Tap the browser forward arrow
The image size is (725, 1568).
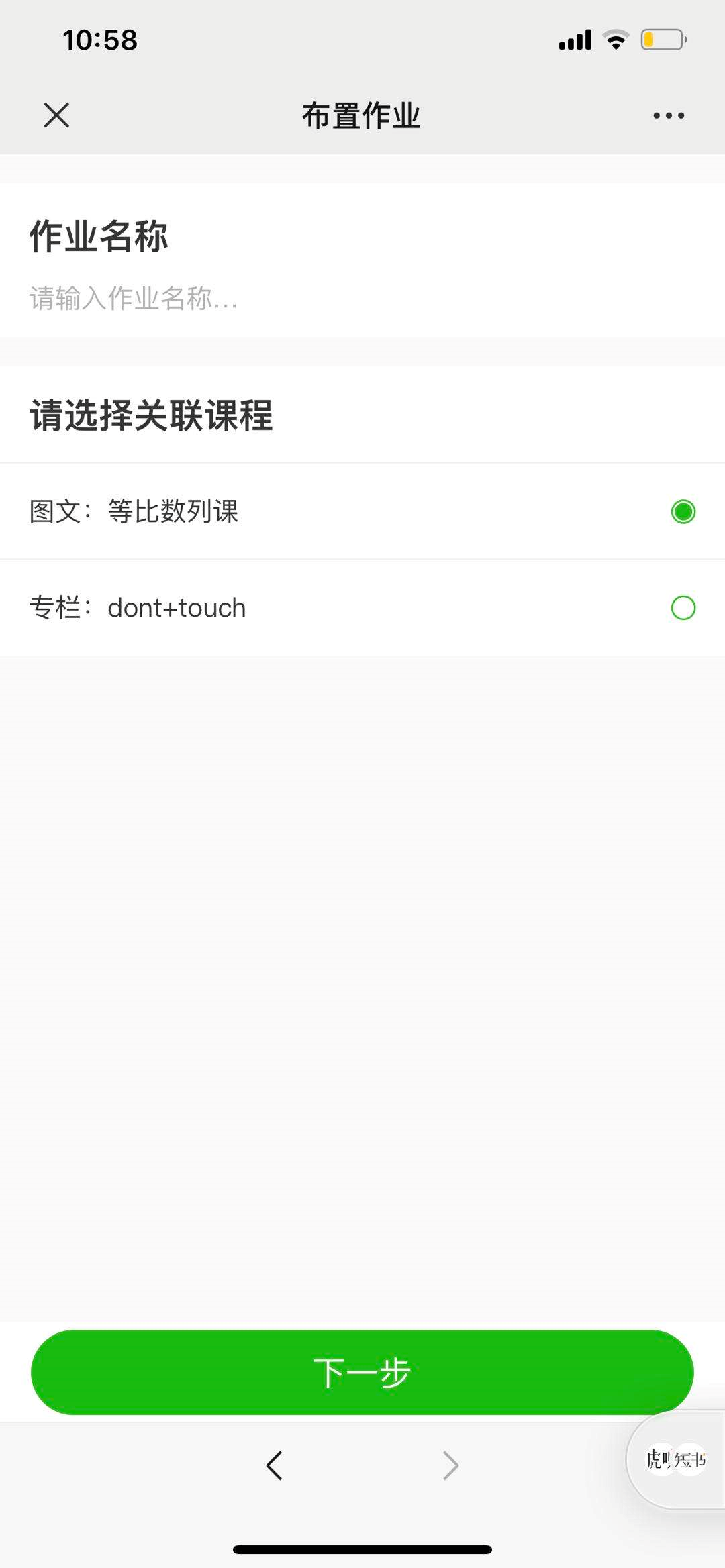point(450,1465)
